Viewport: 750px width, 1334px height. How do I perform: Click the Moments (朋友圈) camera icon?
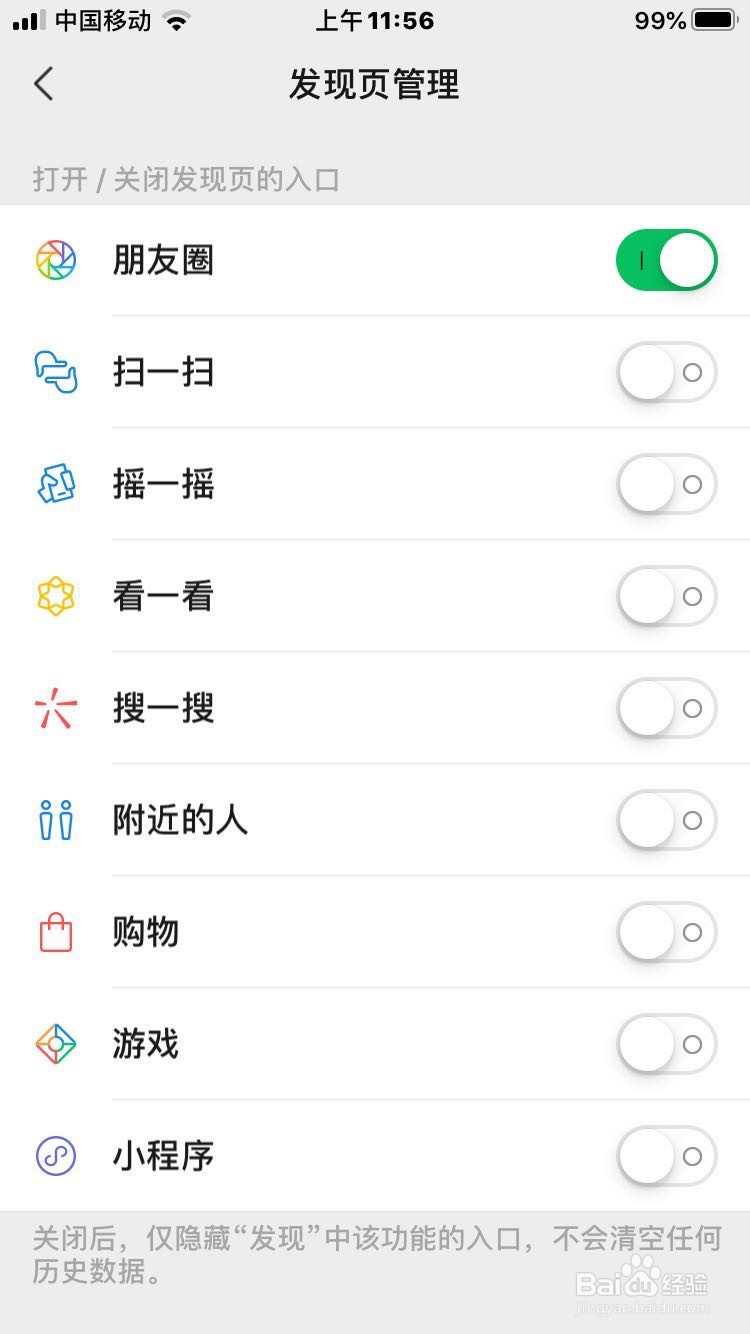pyautogui.click(x=55, y=259)
